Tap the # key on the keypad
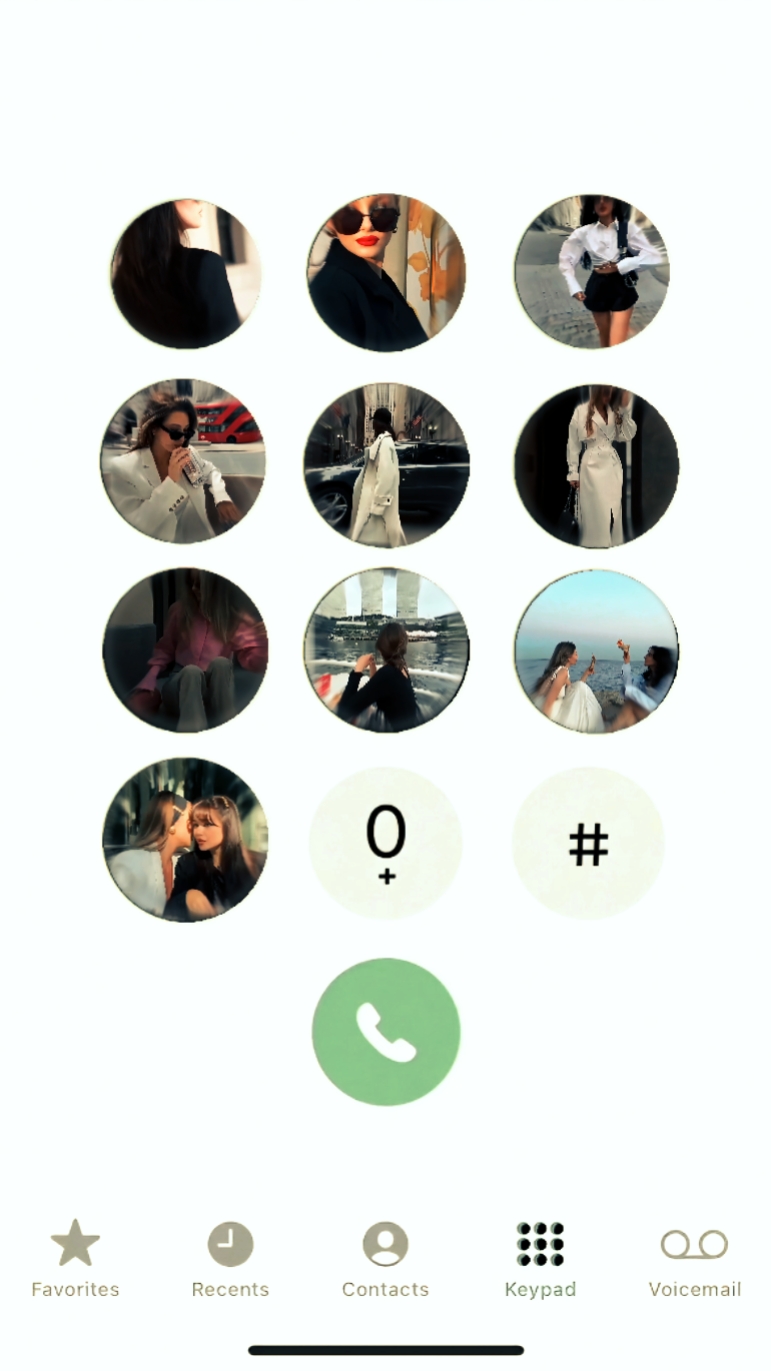The image size is (771, 1371). pos(589,842)
